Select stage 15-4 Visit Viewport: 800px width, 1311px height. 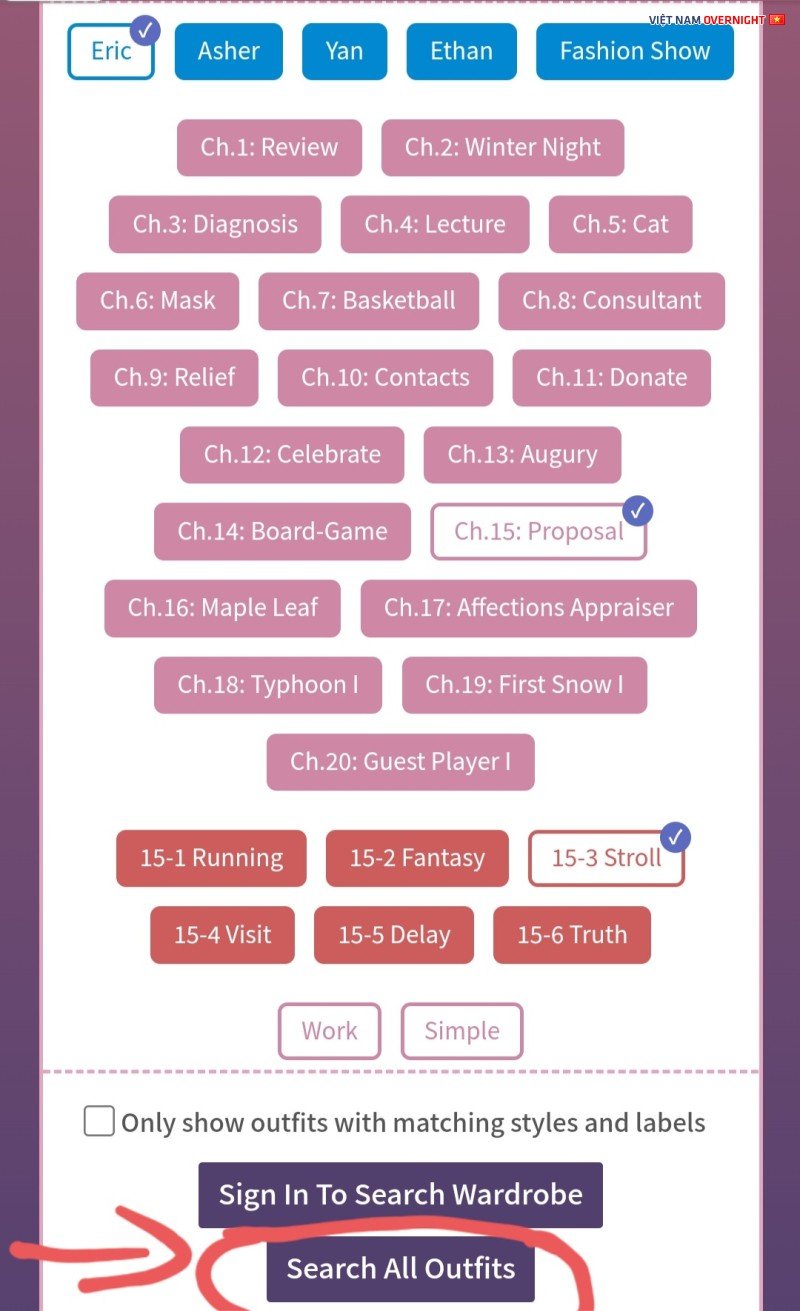coord(222,935)
